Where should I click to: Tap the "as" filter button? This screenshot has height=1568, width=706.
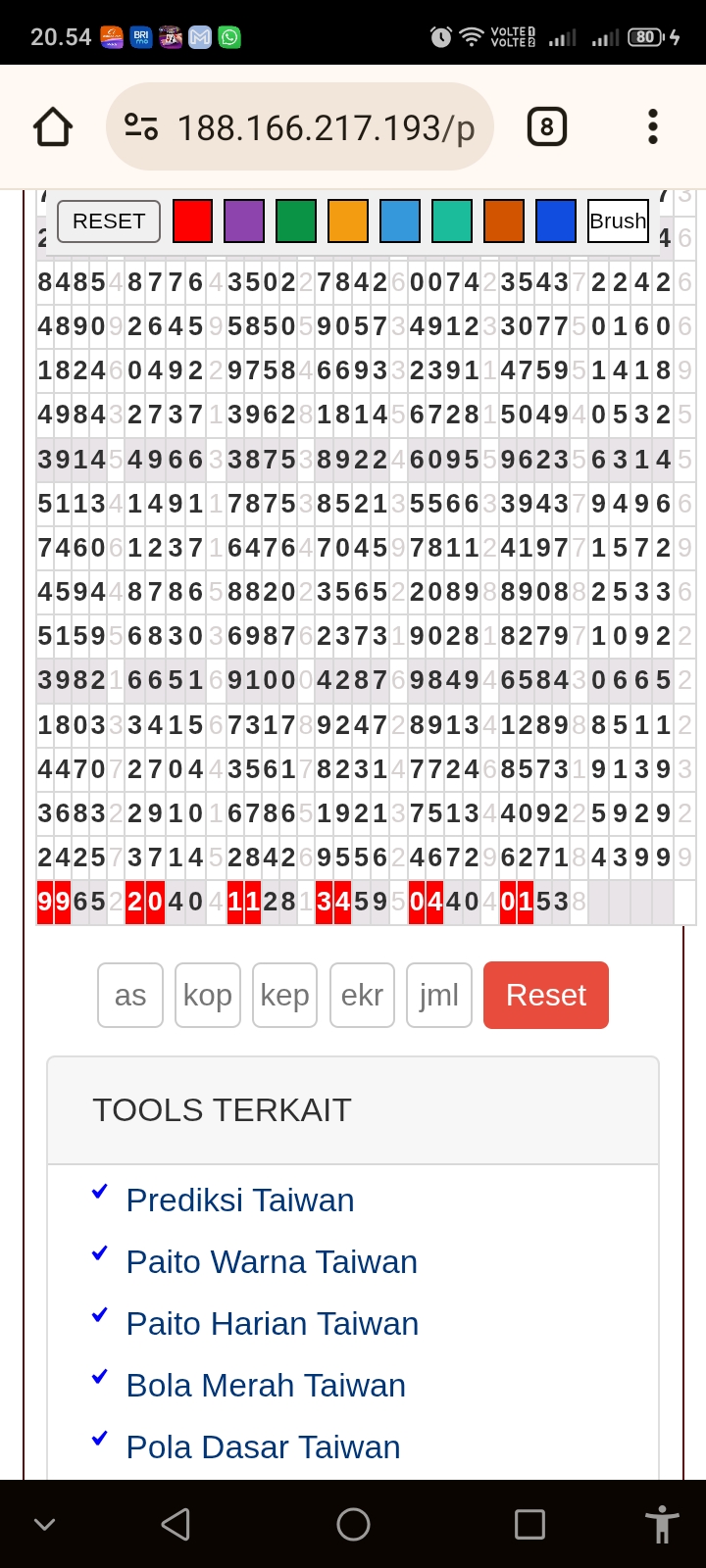130,996
